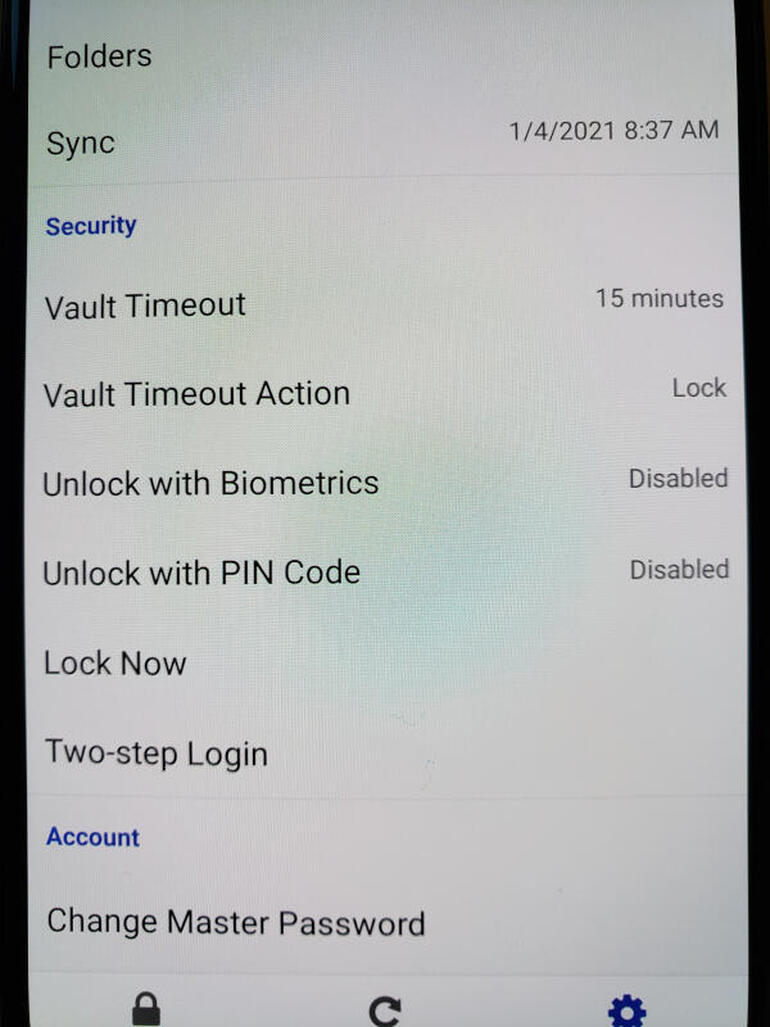Open Vault Timeout options
Image resolution: width=770 pixels, height=1027 pixels.
click(144, 305)
